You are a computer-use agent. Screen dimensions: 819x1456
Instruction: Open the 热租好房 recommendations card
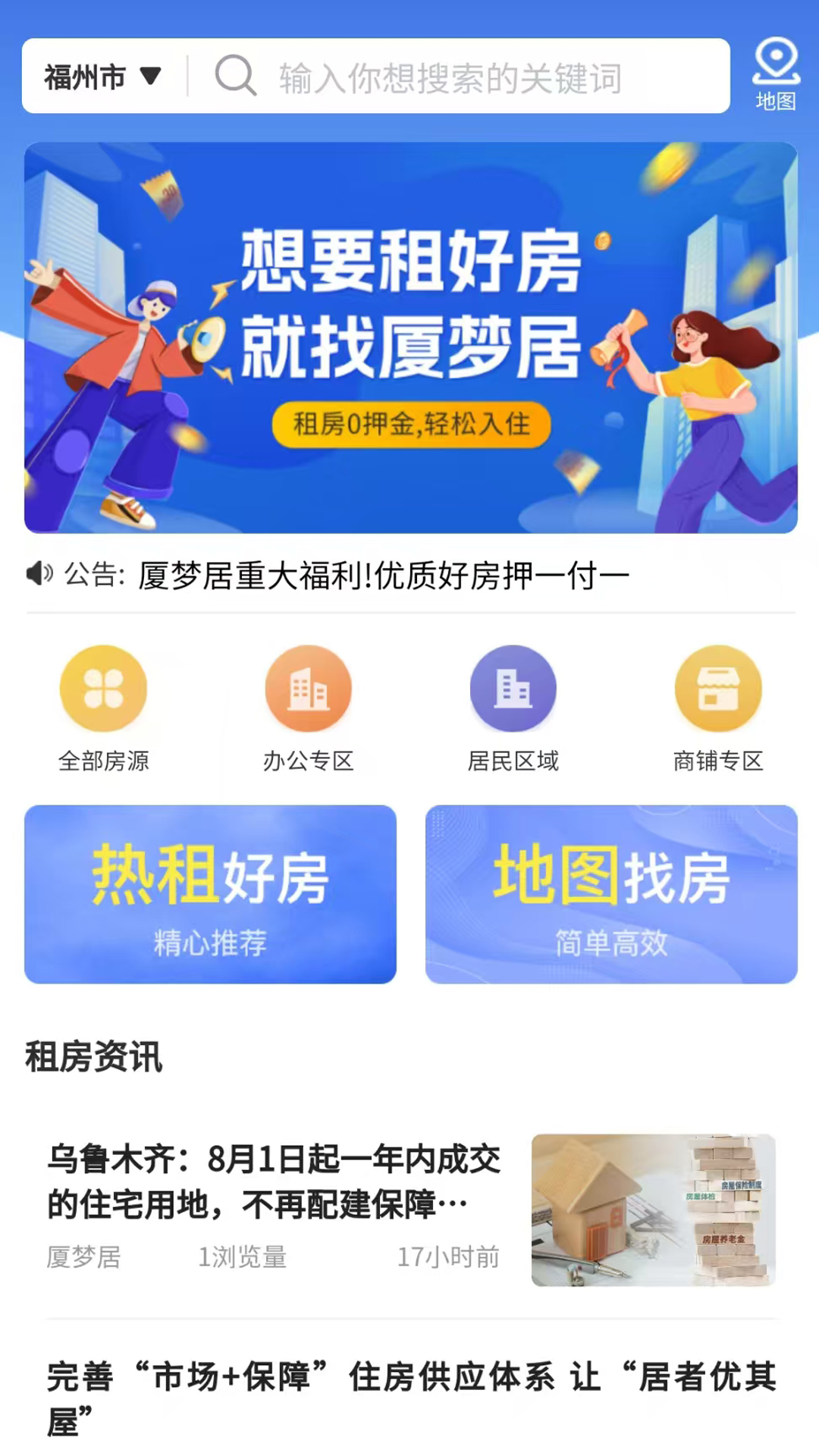210,895
